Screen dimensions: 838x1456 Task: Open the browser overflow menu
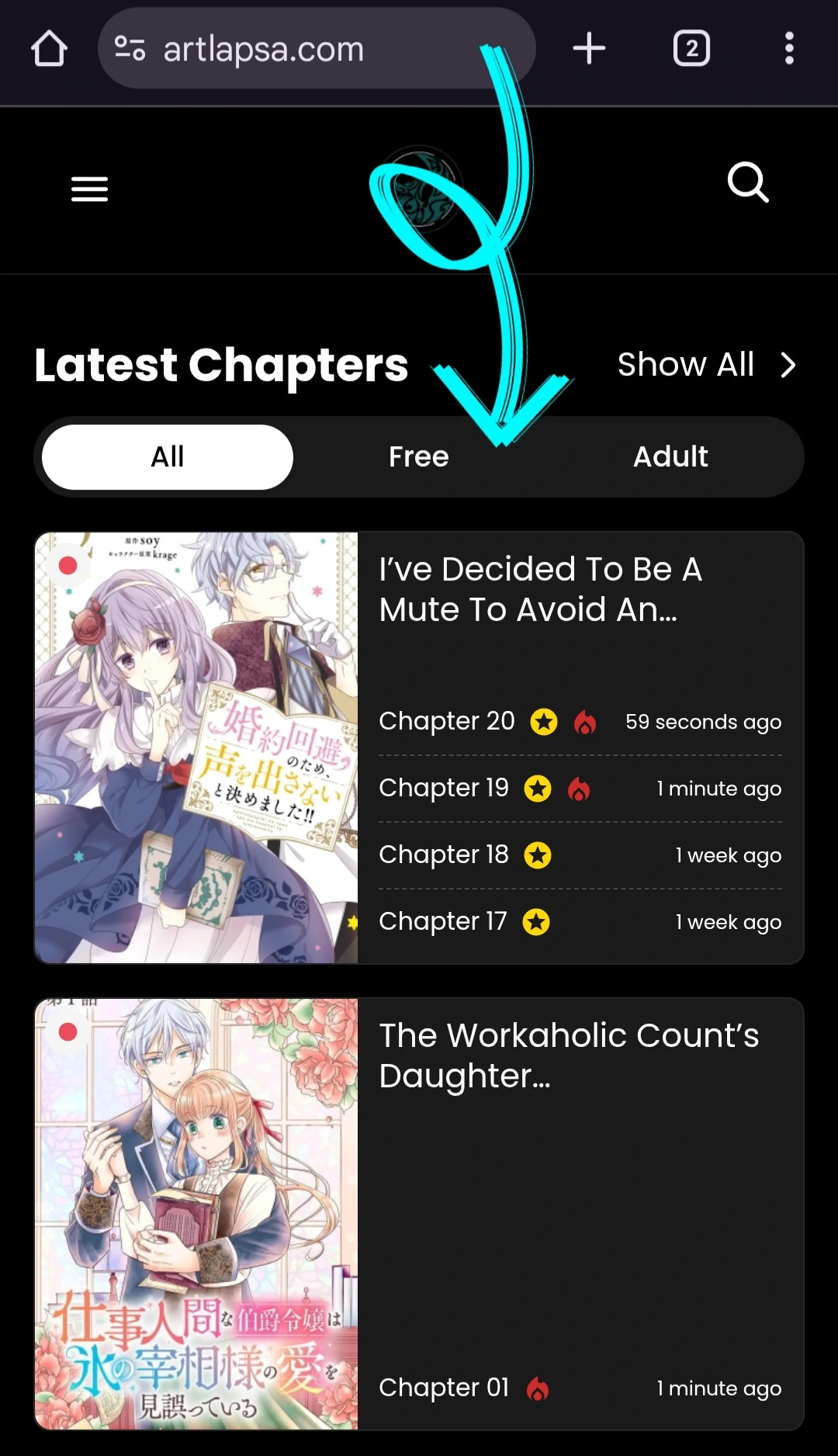pyautogui.click(x=788, y=48)
